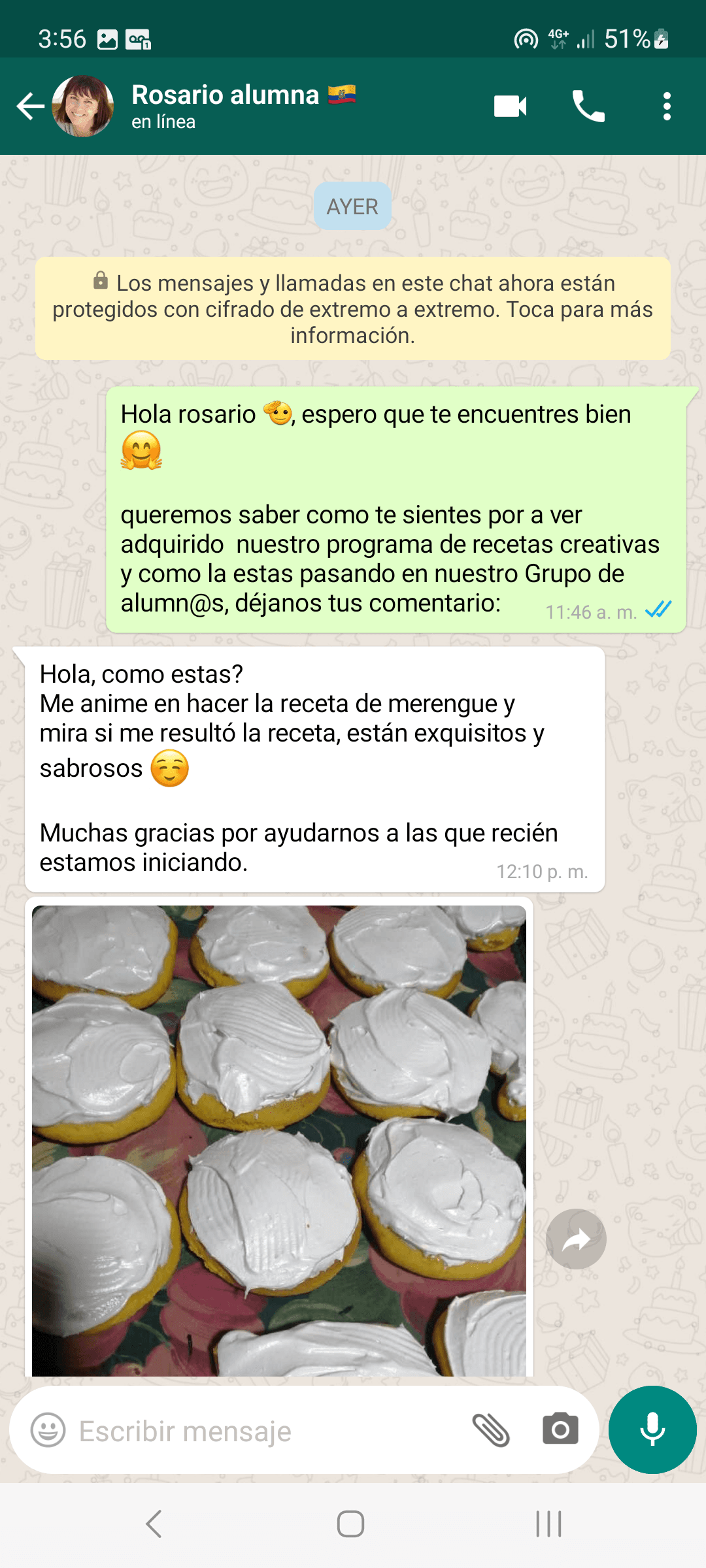Tap the system home button
Image resolution: width=706 pixels, height=1568 pixels.
pyautogui.click(x=351, y=1524)
